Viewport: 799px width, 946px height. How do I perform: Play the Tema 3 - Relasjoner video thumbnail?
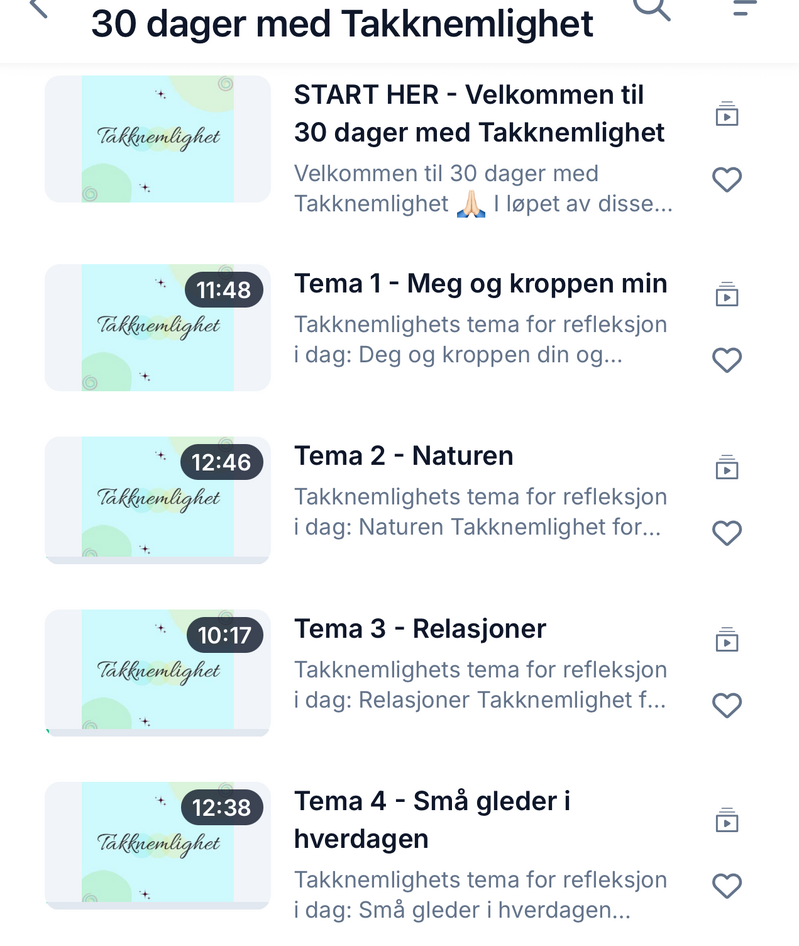coord(158,672)
